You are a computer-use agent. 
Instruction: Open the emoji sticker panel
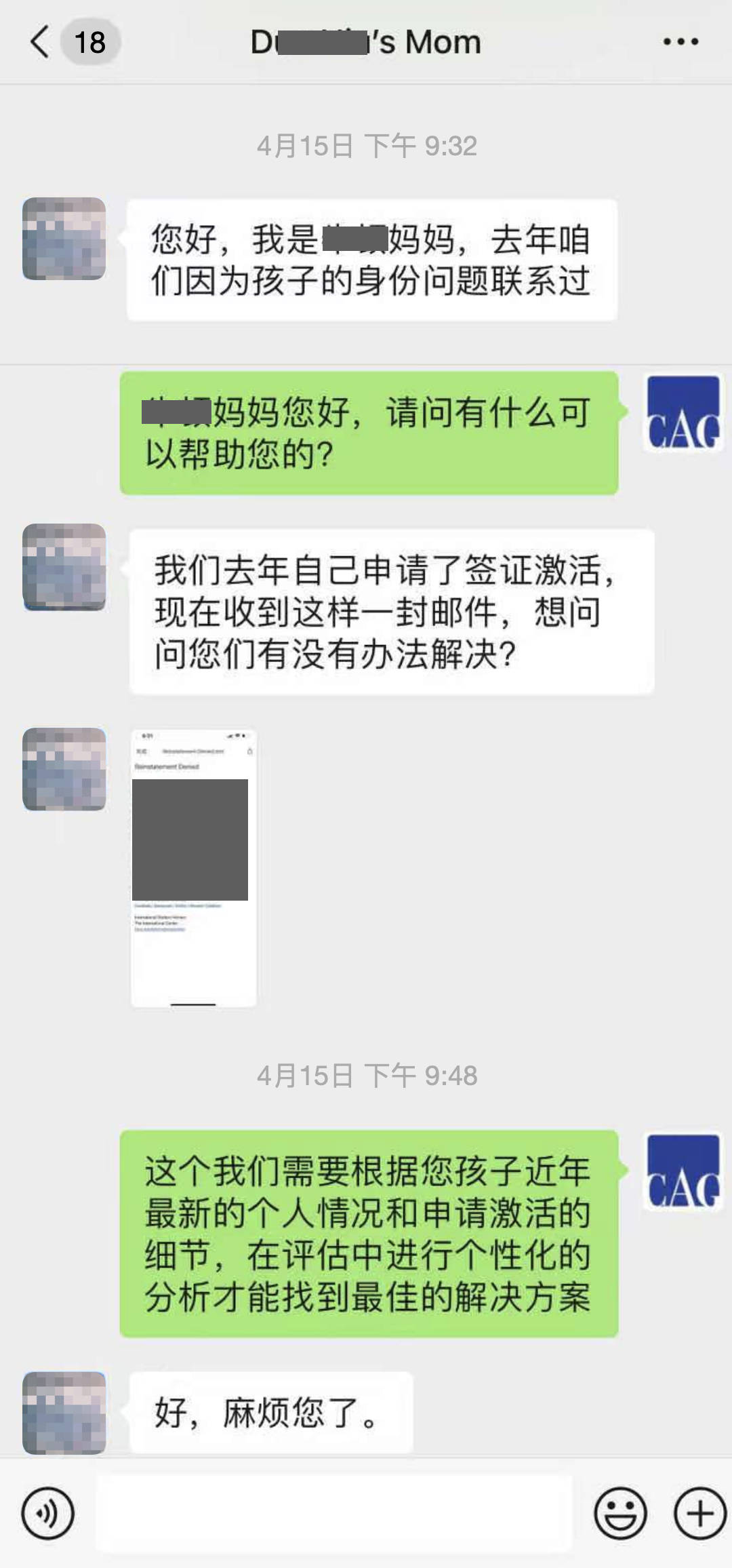coord(620,1513)
